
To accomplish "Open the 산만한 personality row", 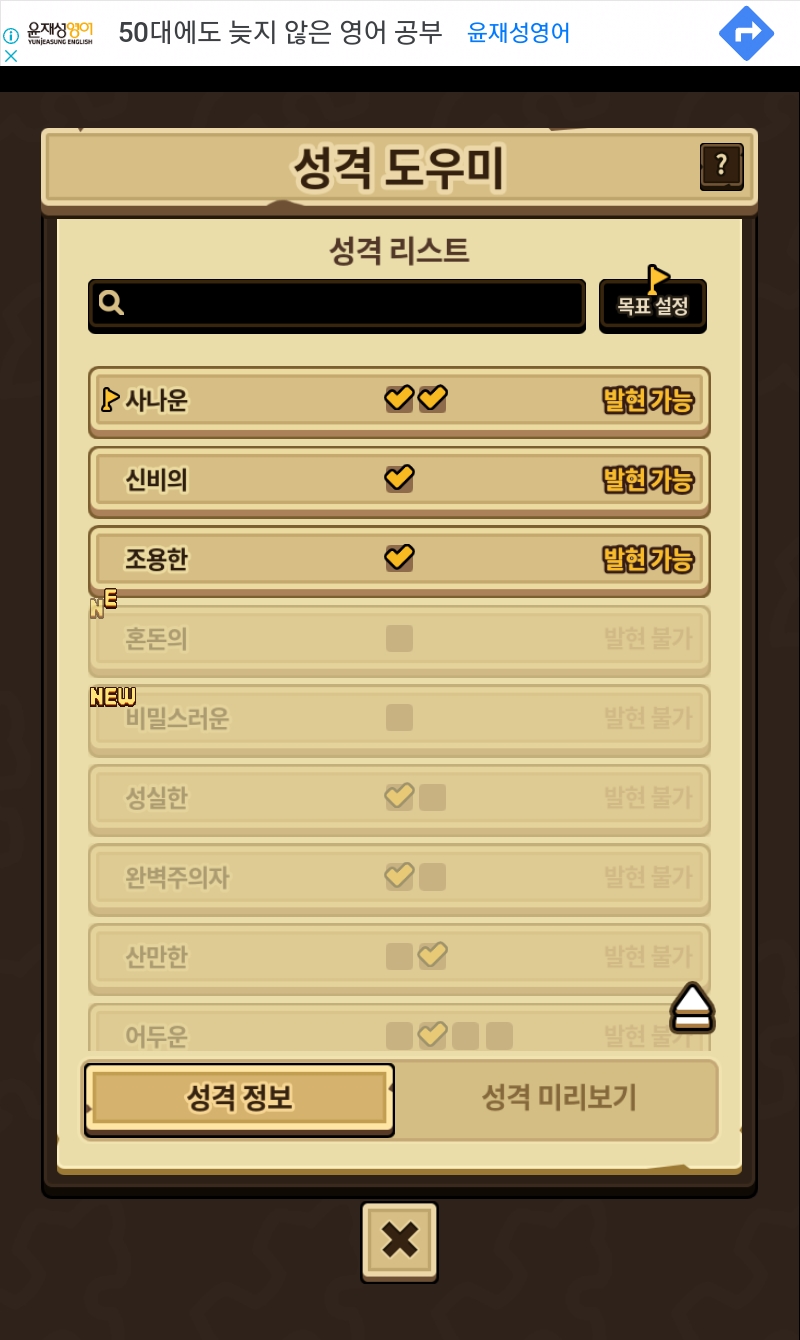I will (399, 958).
